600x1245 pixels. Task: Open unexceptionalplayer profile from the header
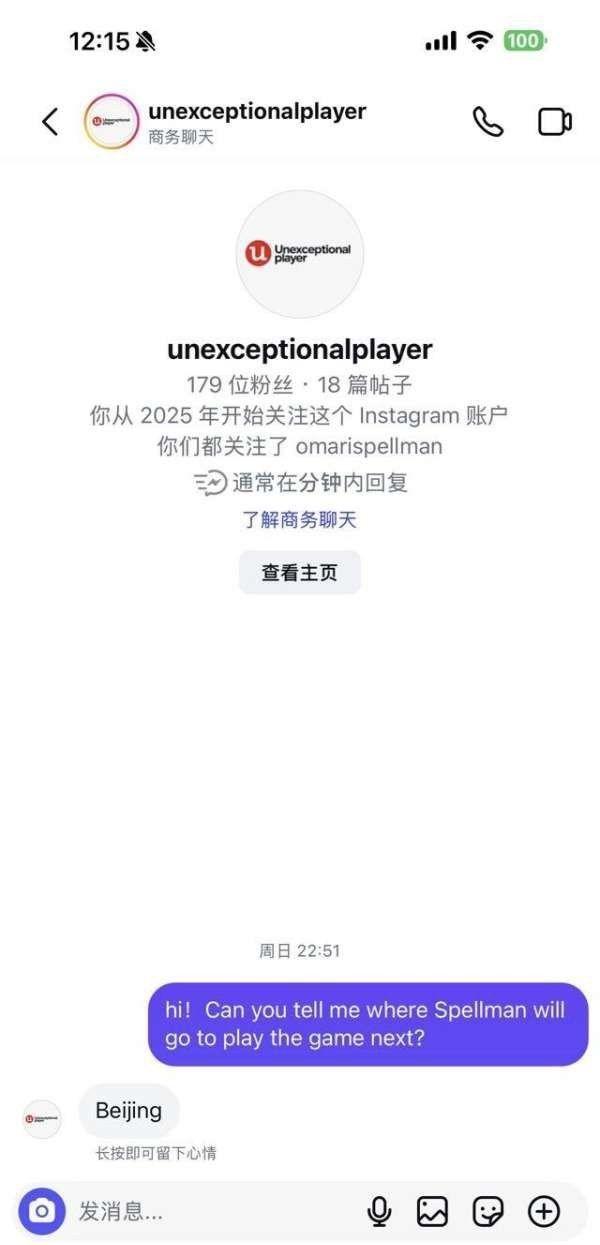coord(256,112)
